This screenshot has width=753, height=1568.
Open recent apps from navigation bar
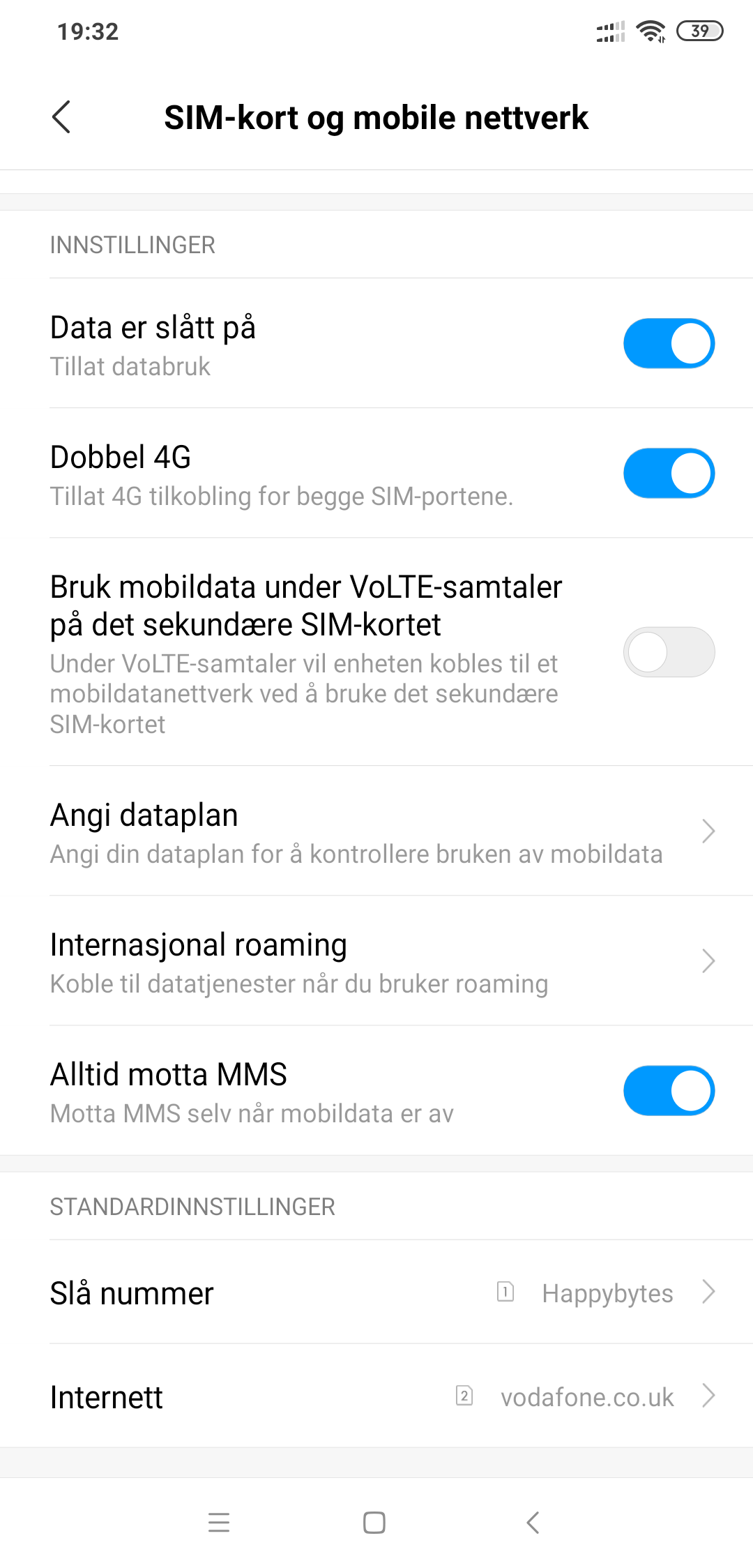(219, 1523)
